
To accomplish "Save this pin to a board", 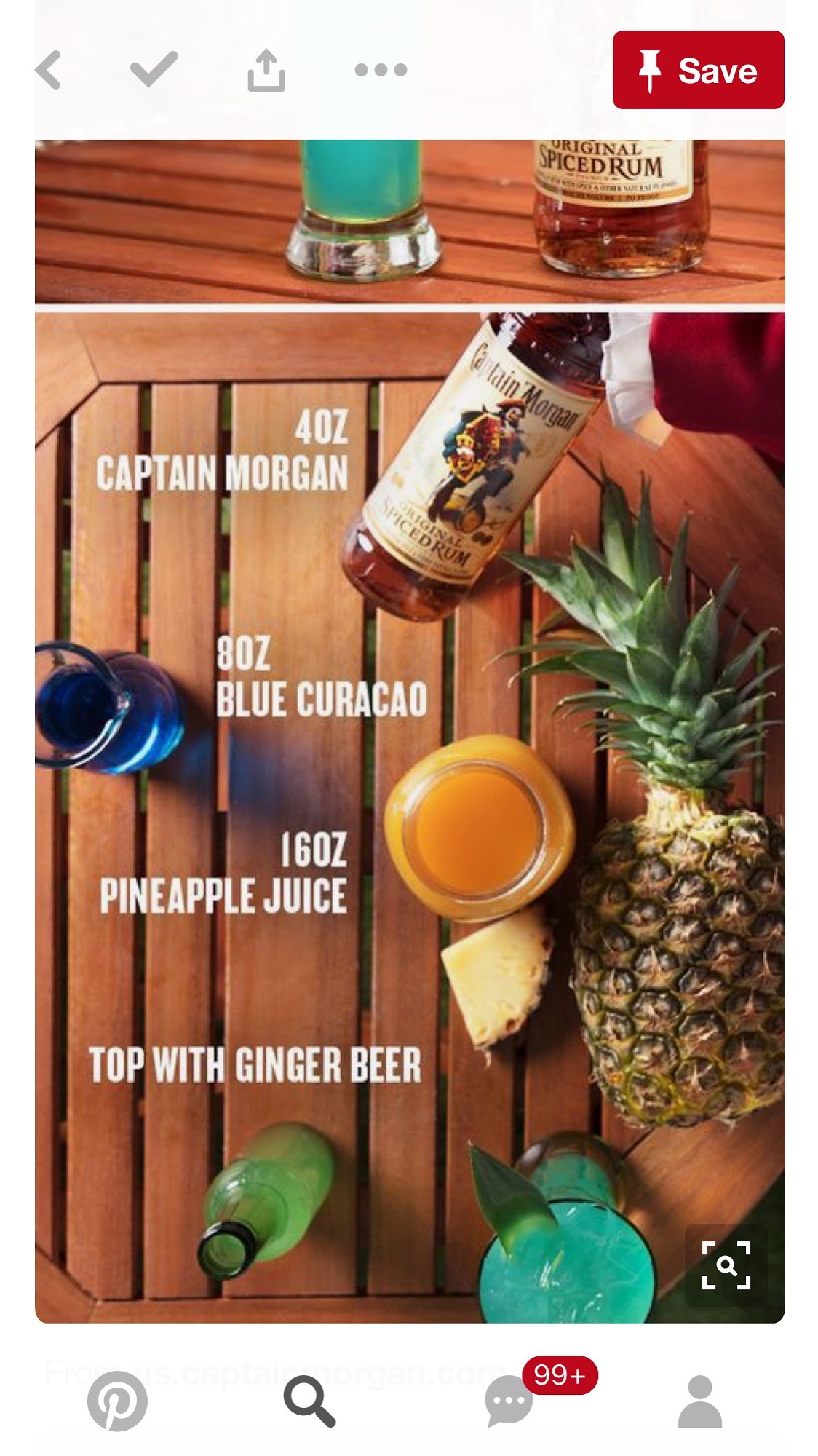I will coord(698,70).
